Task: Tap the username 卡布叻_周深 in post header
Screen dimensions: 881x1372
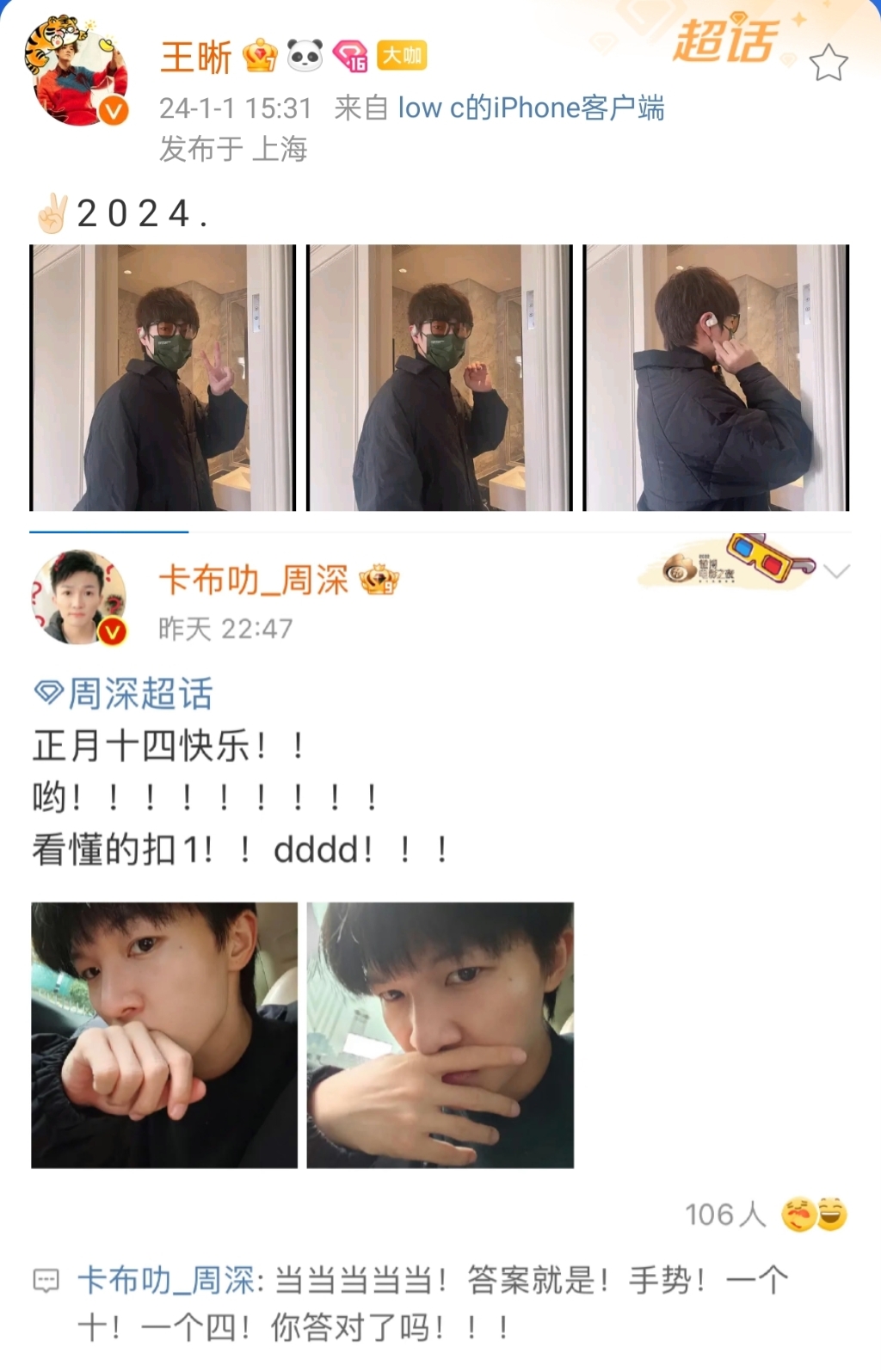Action: [x=254, y=581]
